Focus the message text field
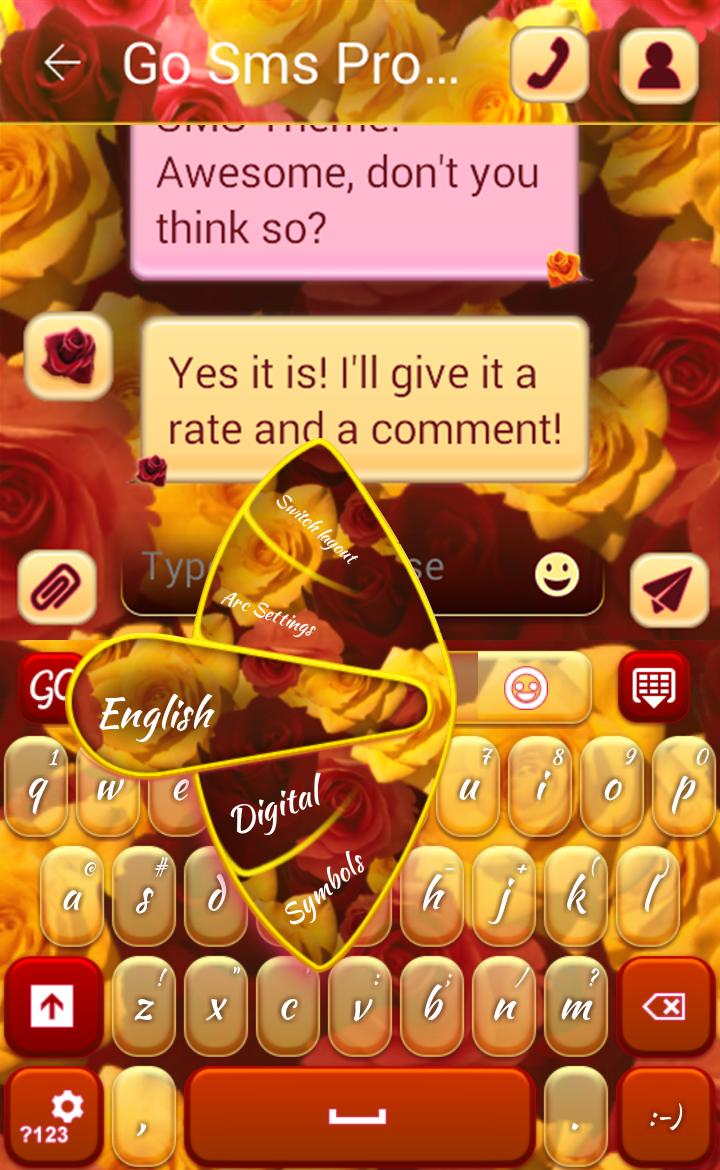720x1170 pixels. [480, 570]
